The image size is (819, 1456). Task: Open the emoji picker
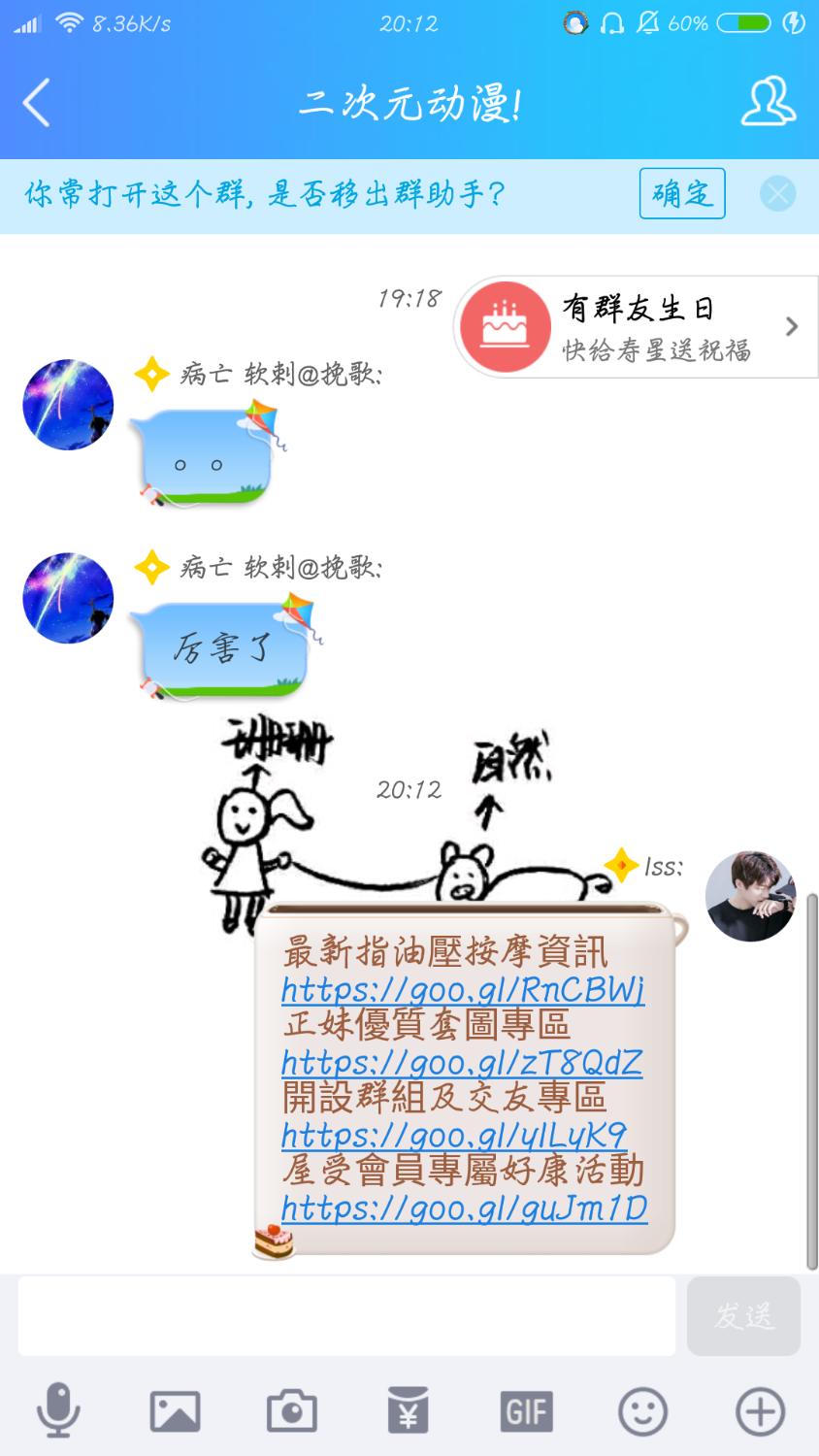643,1410
